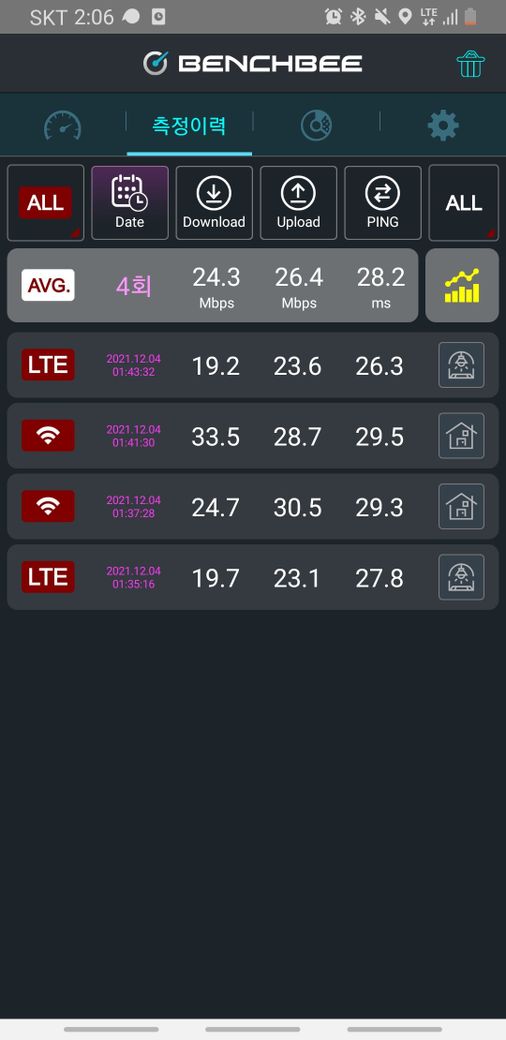Viewport: 506px width, 1040px height.
Task: Open the Wi-Fi result from 01:37:28
Action: [253, 507]
